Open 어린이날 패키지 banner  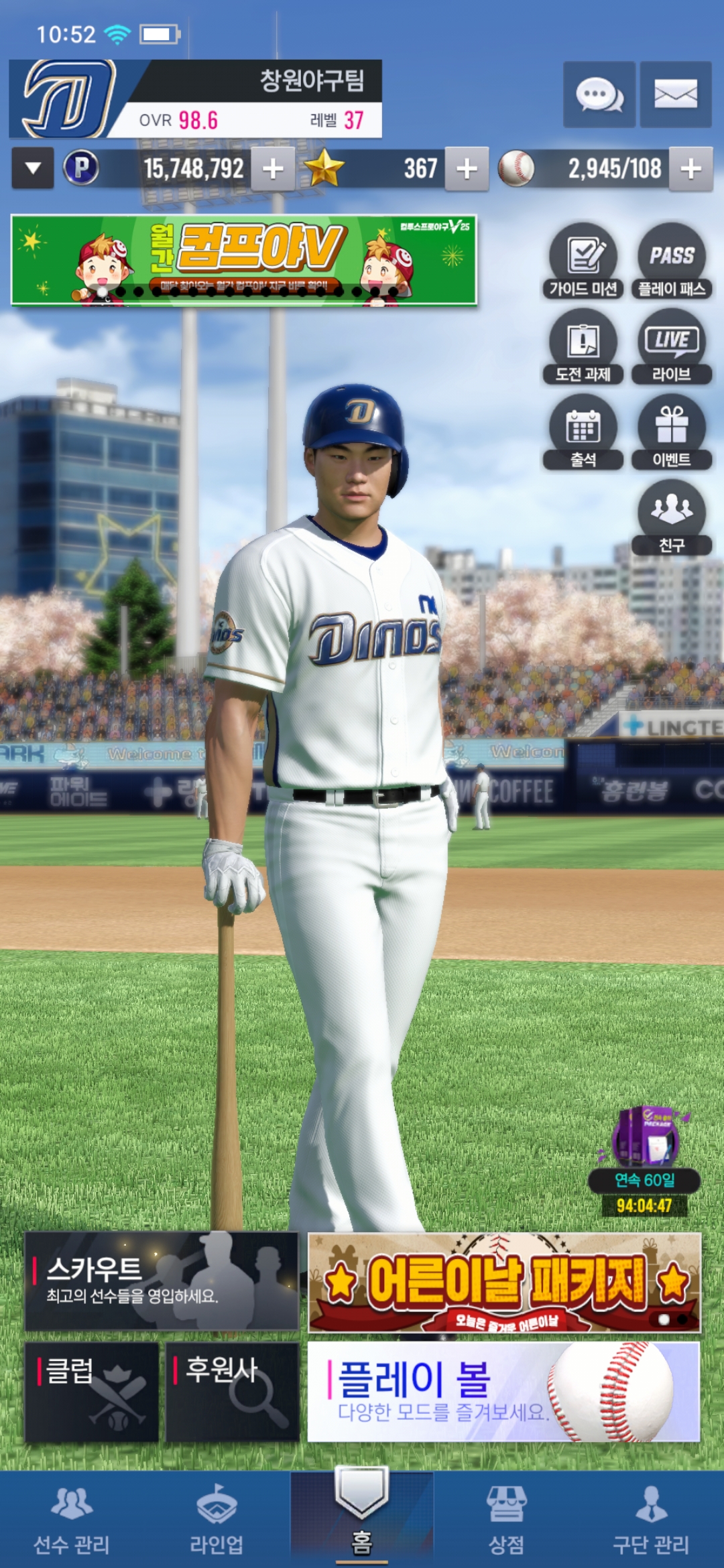[x=504, y=1282]
